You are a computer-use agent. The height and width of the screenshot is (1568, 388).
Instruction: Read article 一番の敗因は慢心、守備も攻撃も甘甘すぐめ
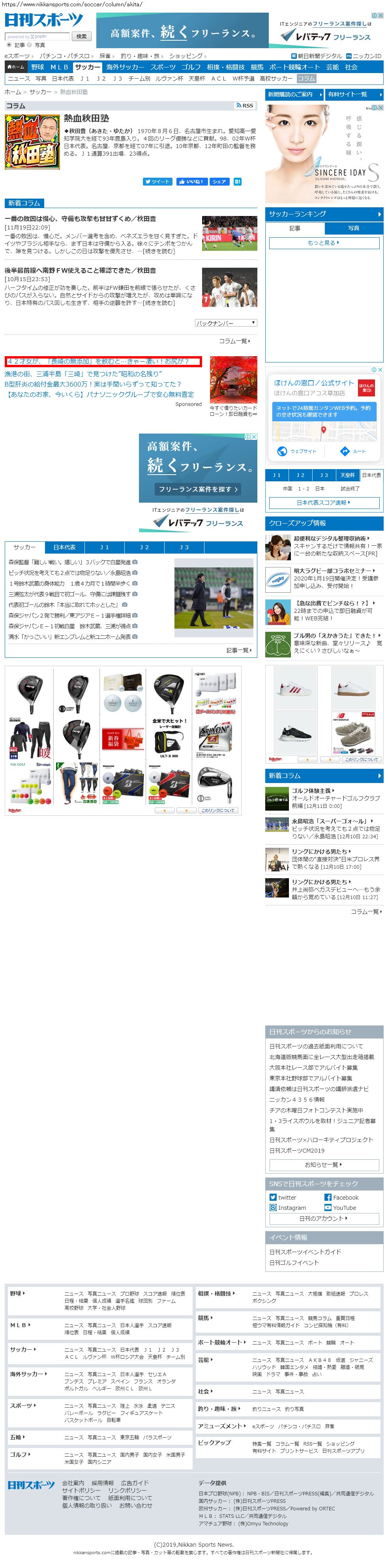coord(80,218)
